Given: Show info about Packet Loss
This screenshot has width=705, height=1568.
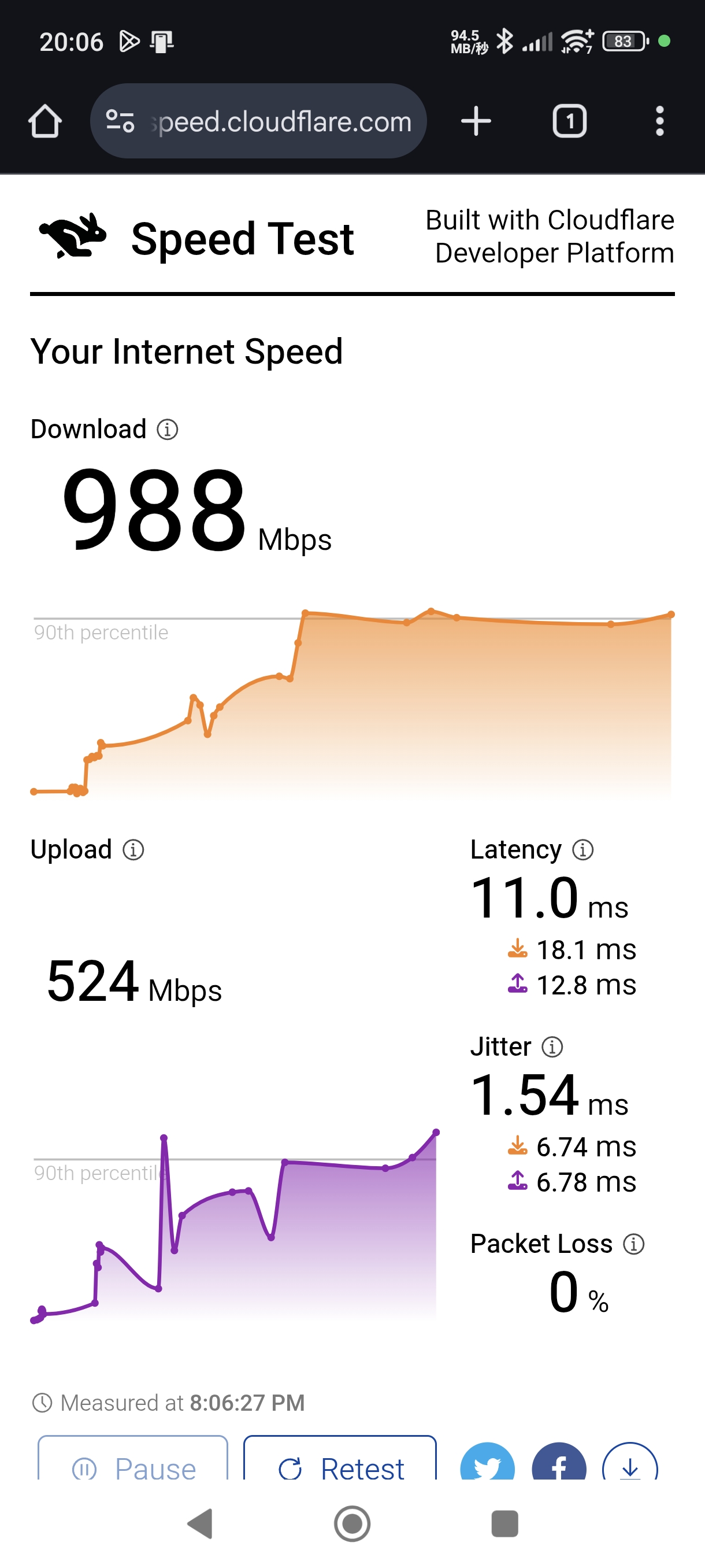Looking at the screenshot, I should [633, 1244].
